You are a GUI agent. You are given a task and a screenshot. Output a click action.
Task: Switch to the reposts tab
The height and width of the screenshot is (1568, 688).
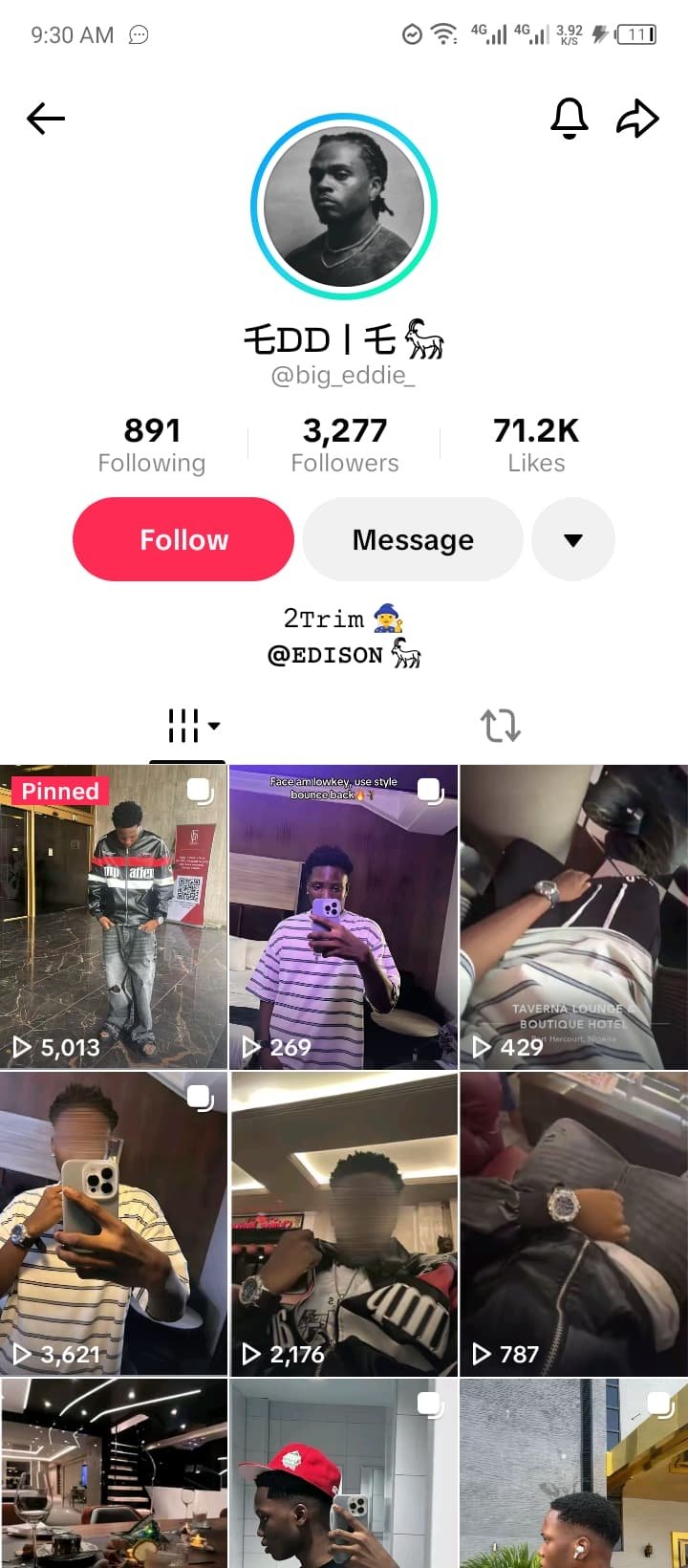(500, 726)
